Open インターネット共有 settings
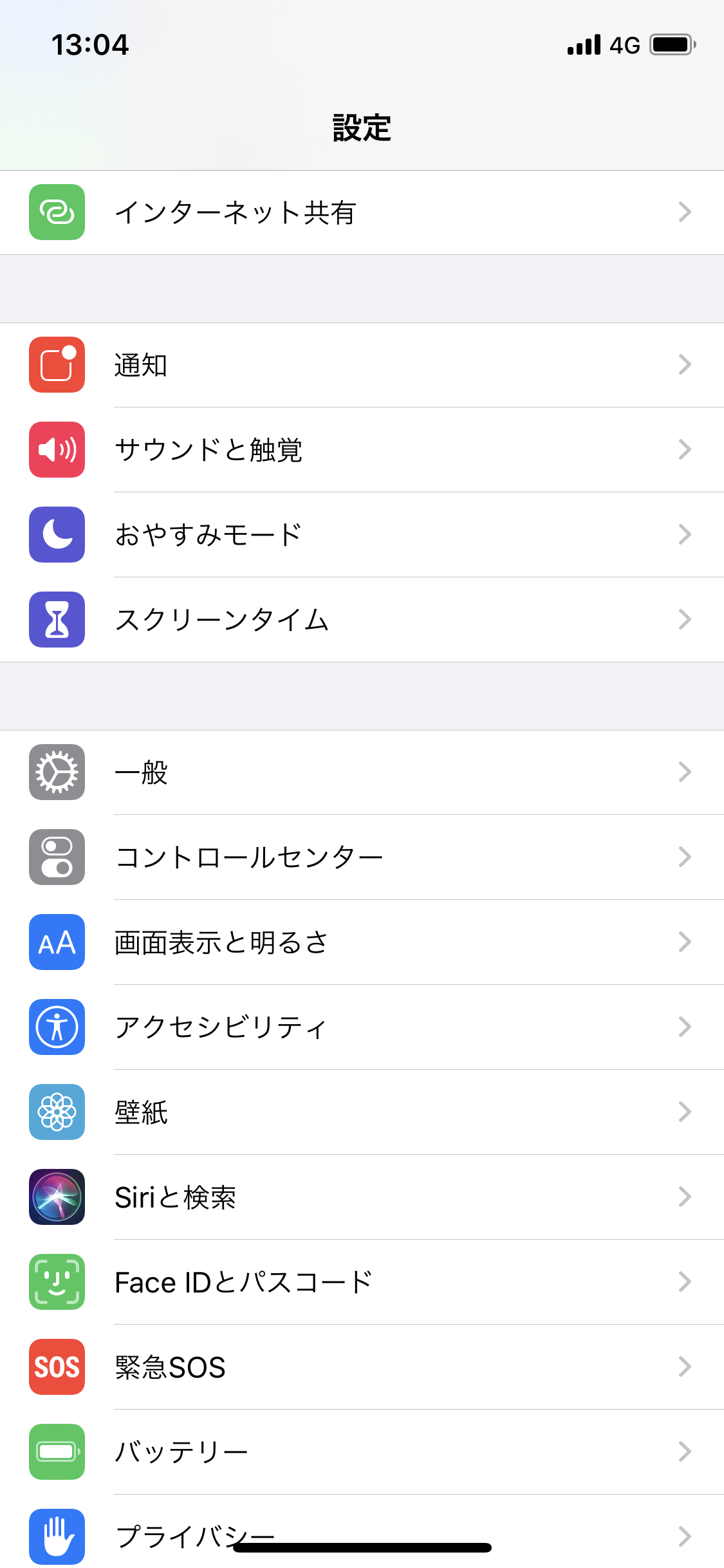 (362, 212)
